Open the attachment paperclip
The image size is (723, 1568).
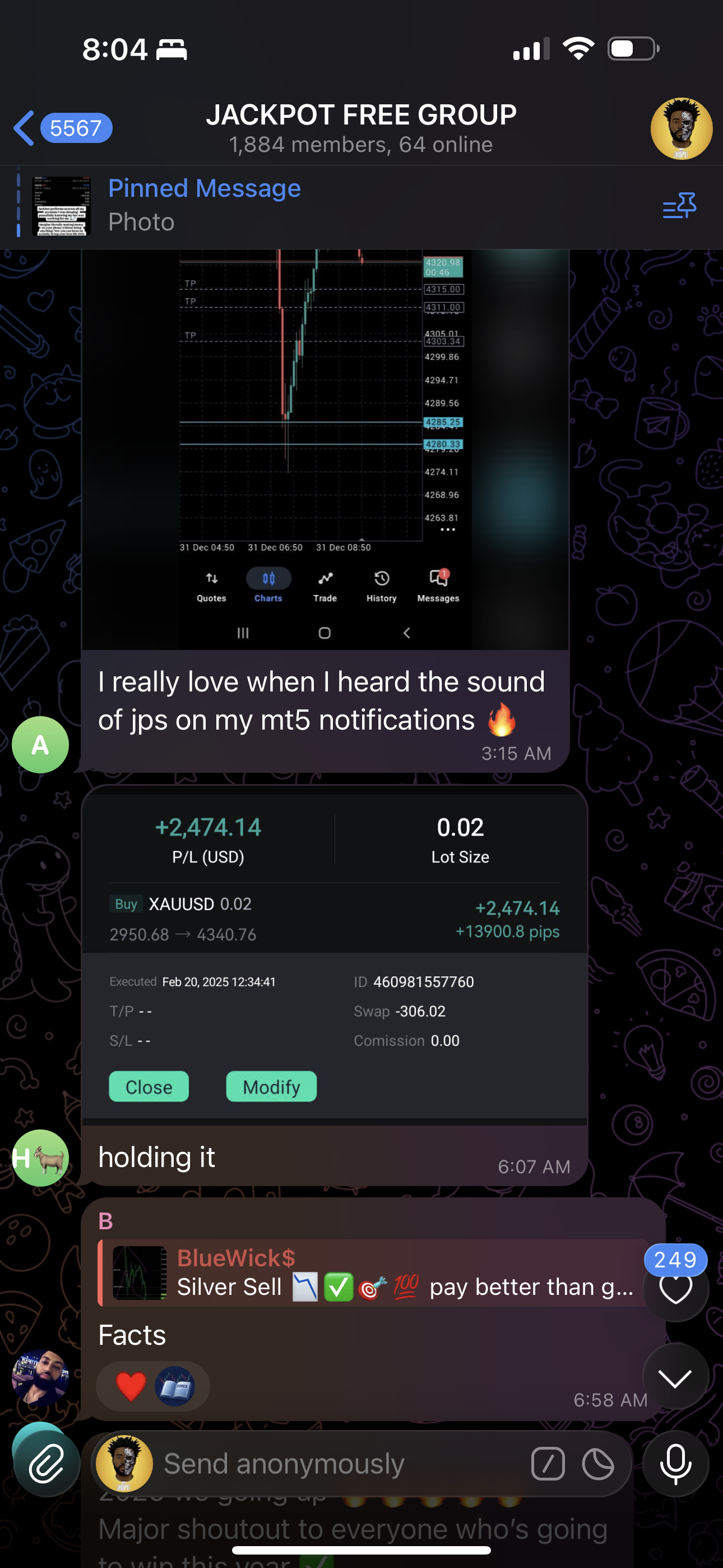47,1464
